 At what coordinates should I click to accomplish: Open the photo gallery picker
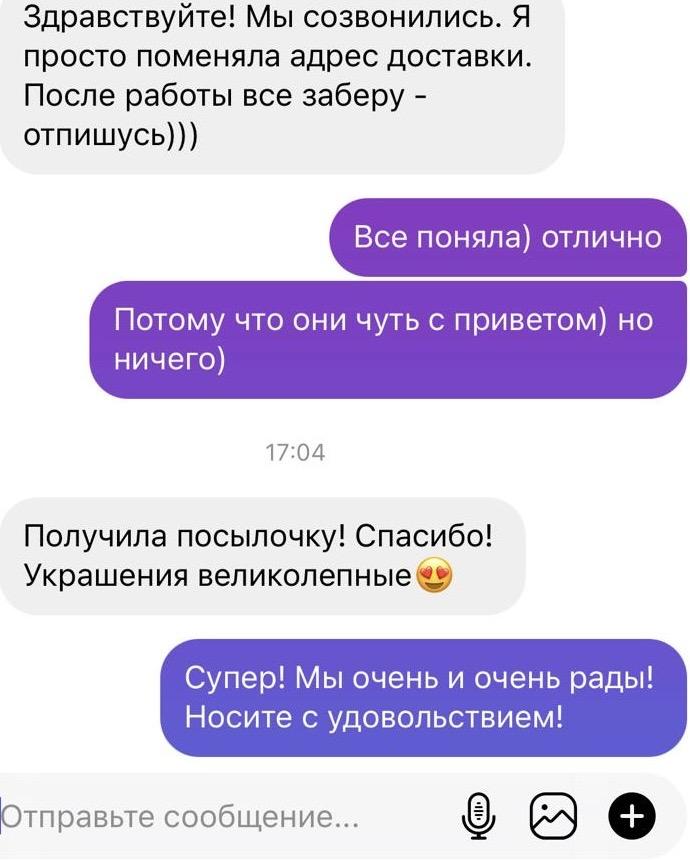(553, 817)
